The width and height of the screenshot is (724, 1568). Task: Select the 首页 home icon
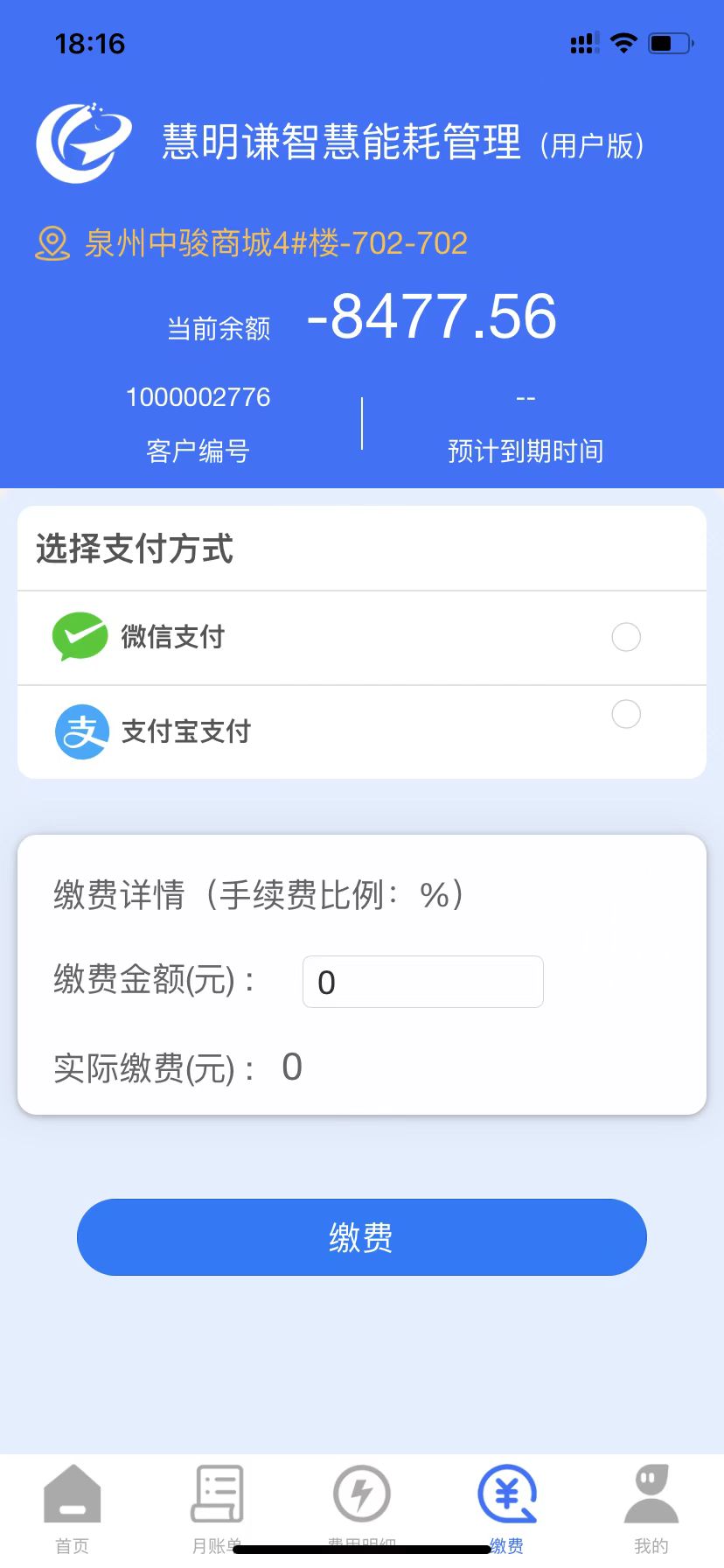pos(72,1494)
